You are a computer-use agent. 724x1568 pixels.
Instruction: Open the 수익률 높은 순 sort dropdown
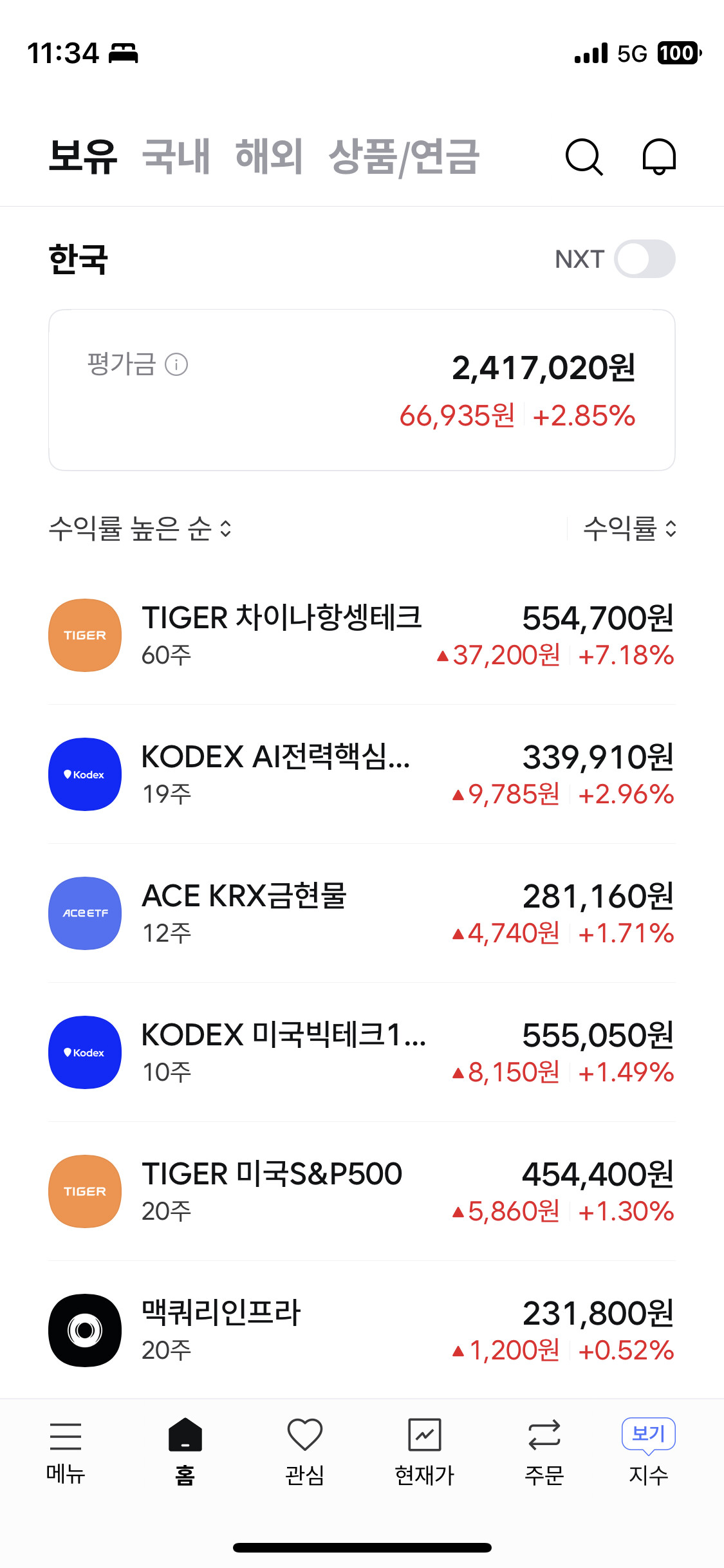pos(140,529)
